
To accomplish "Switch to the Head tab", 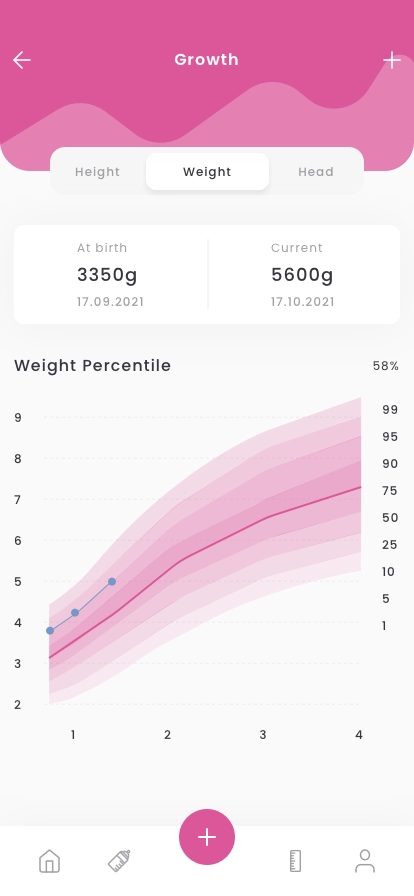I will click(316, 172).
